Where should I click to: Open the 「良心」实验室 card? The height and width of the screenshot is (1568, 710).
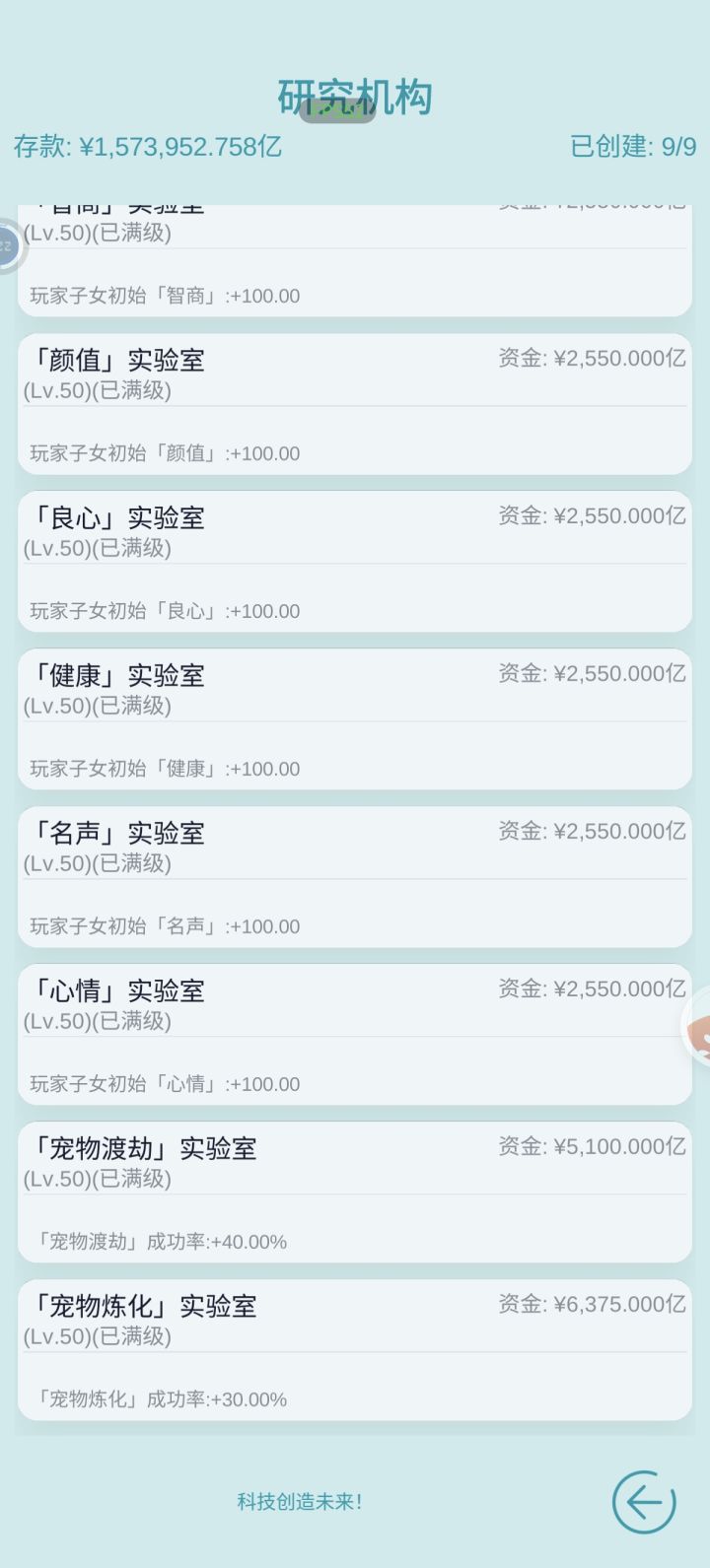(355, 562)
